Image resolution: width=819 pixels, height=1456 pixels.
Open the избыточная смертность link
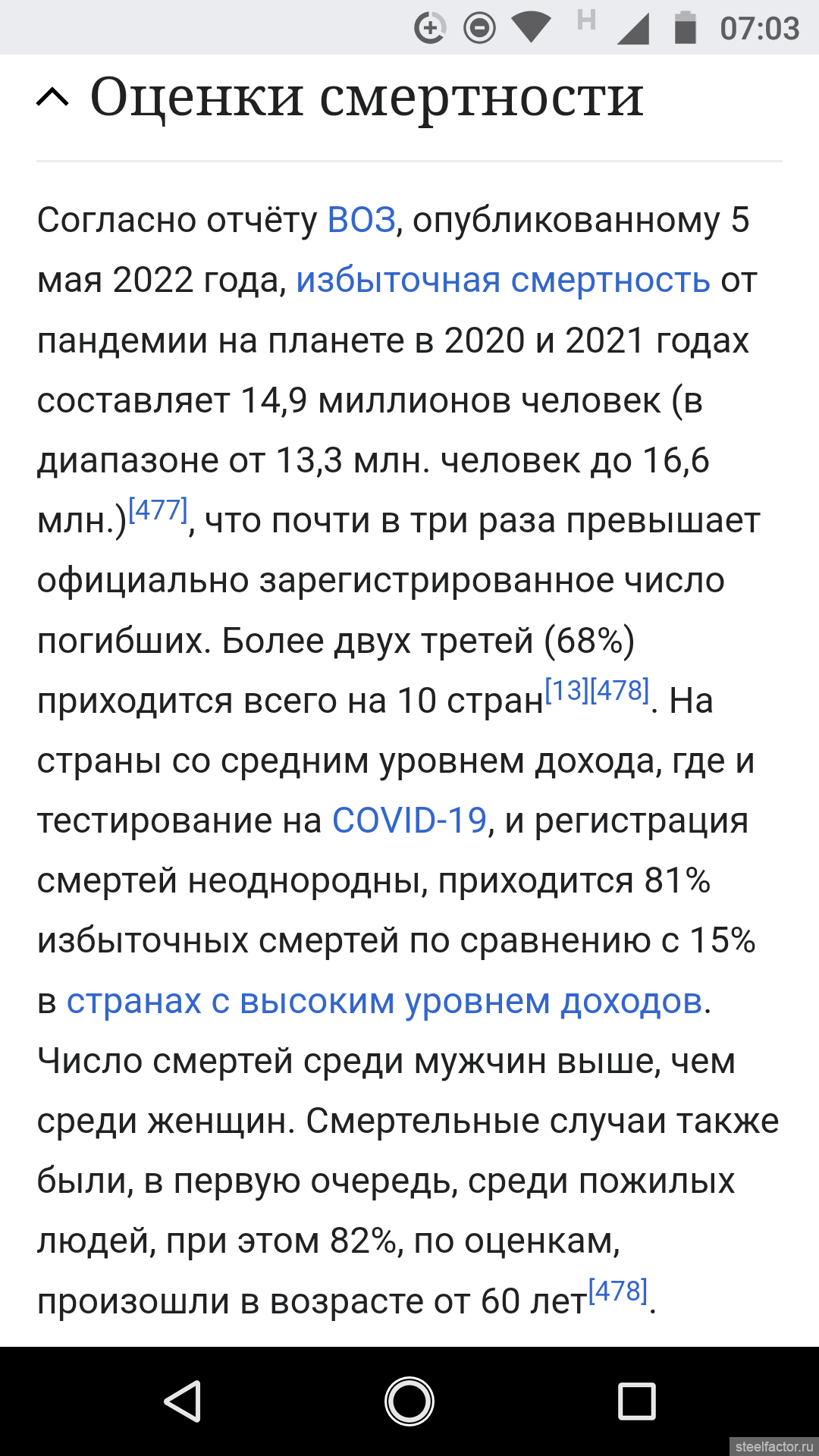[503, 280]
